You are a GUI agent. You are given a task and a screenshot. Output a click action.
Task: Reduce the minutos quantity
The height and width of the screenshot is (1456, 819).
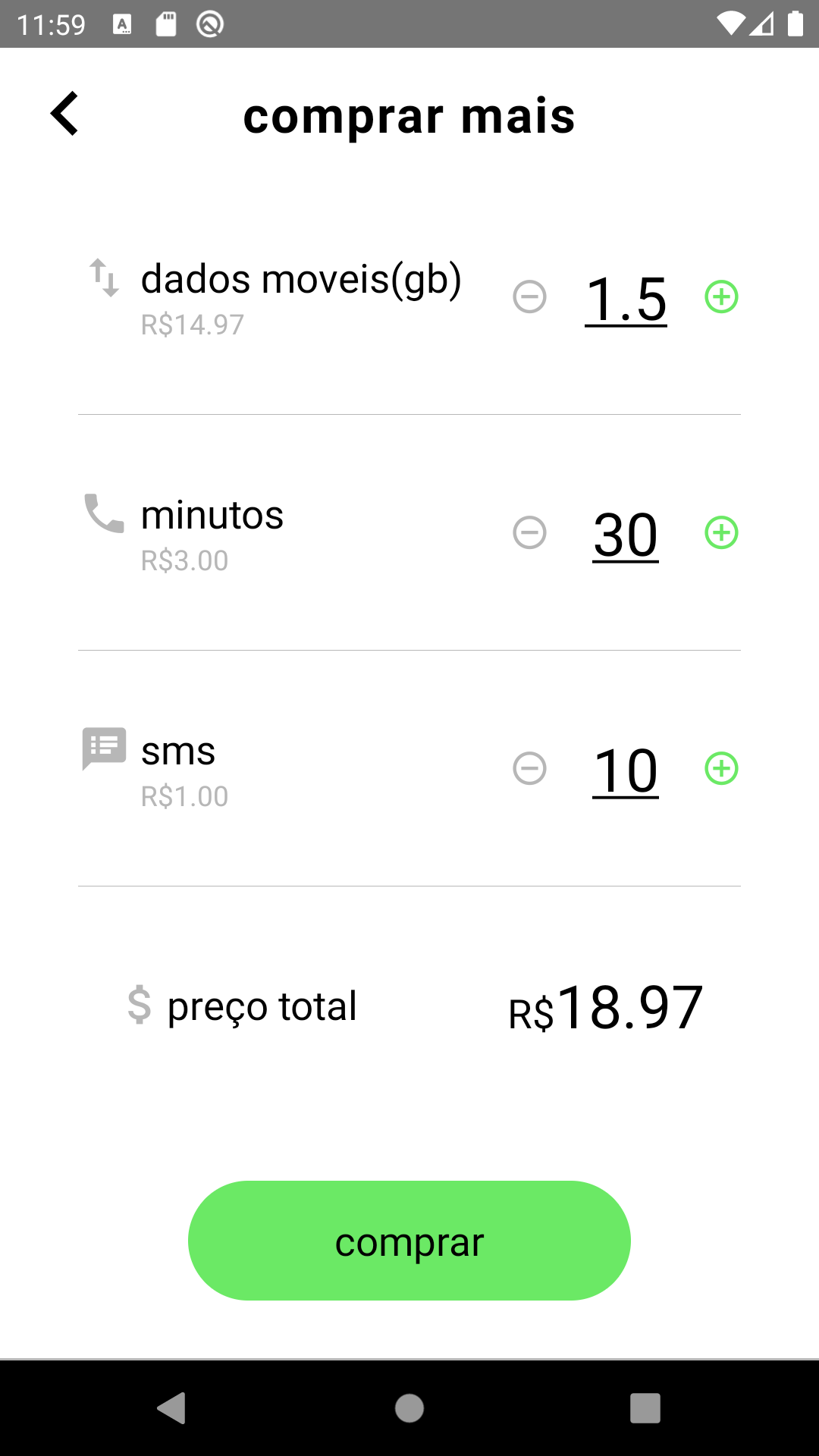tap(529, 532)
